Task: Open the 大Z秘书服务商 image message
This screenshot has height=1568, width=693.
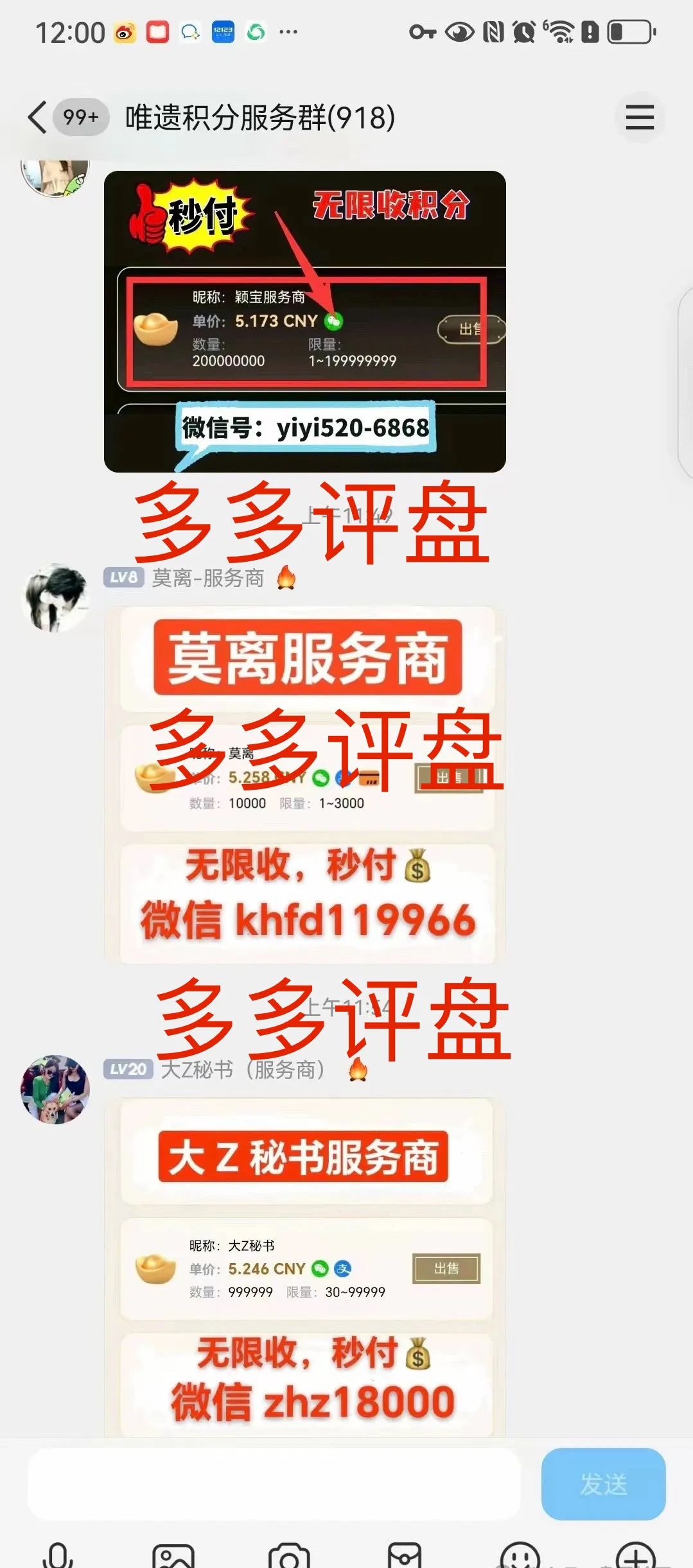Action: coord(306,1265)
